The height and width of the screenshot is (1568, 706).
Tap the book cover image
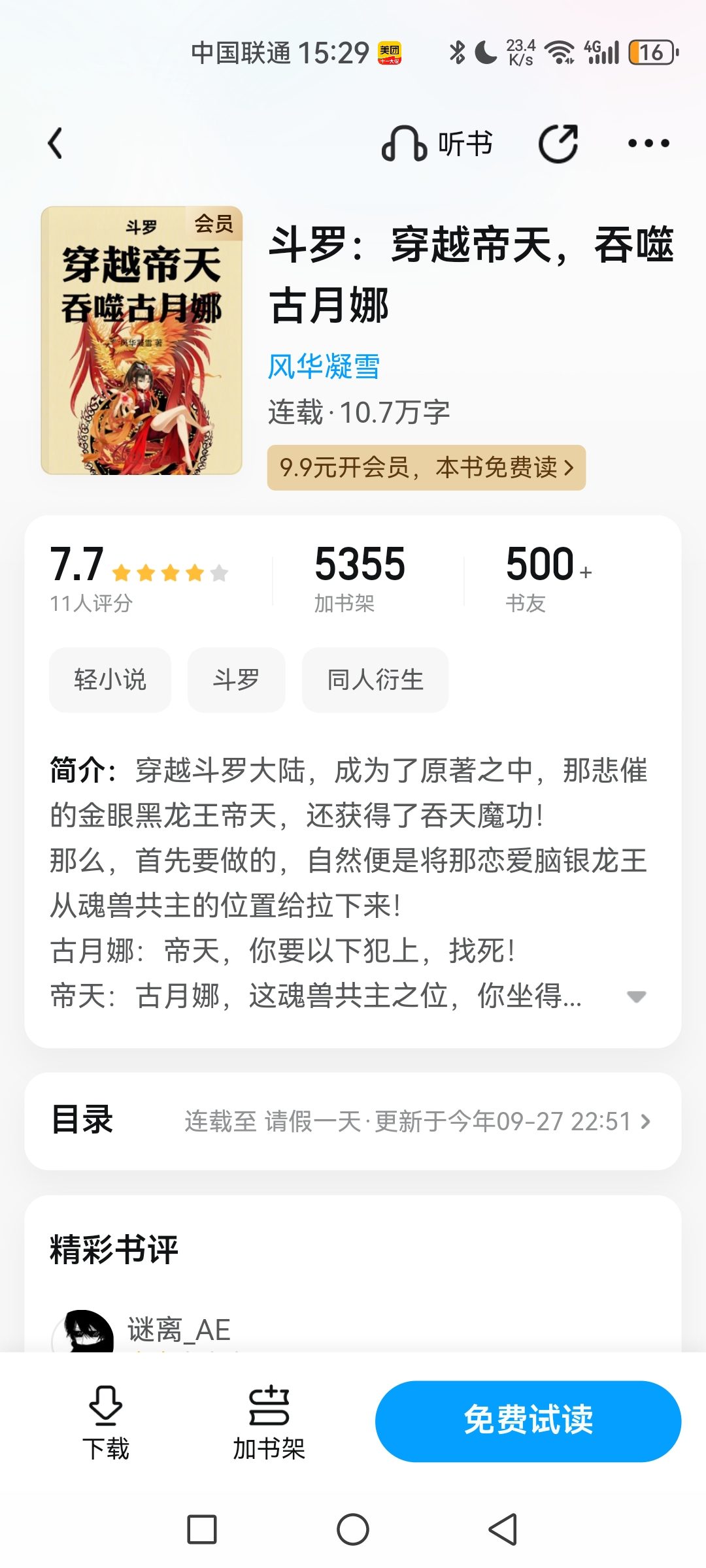[x=142, y=340]
